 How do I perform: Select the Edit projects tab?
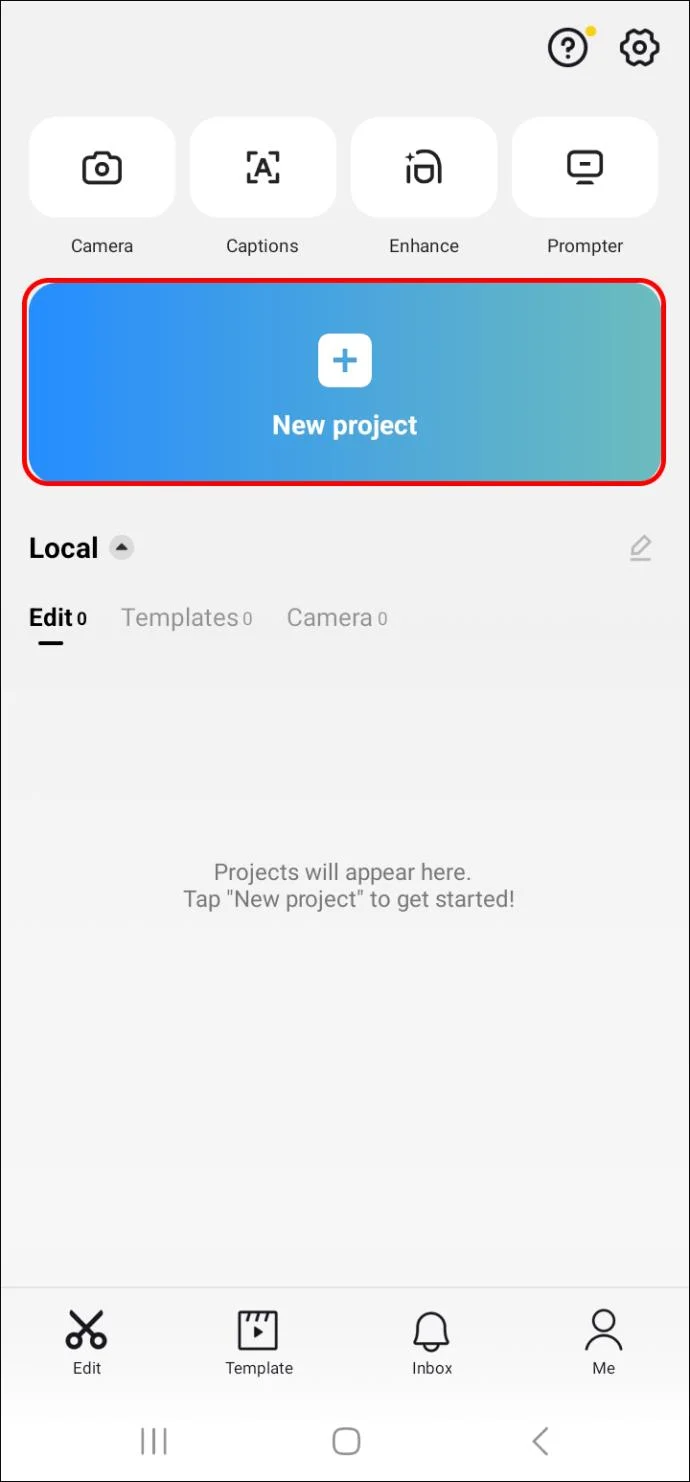[57, 618]
